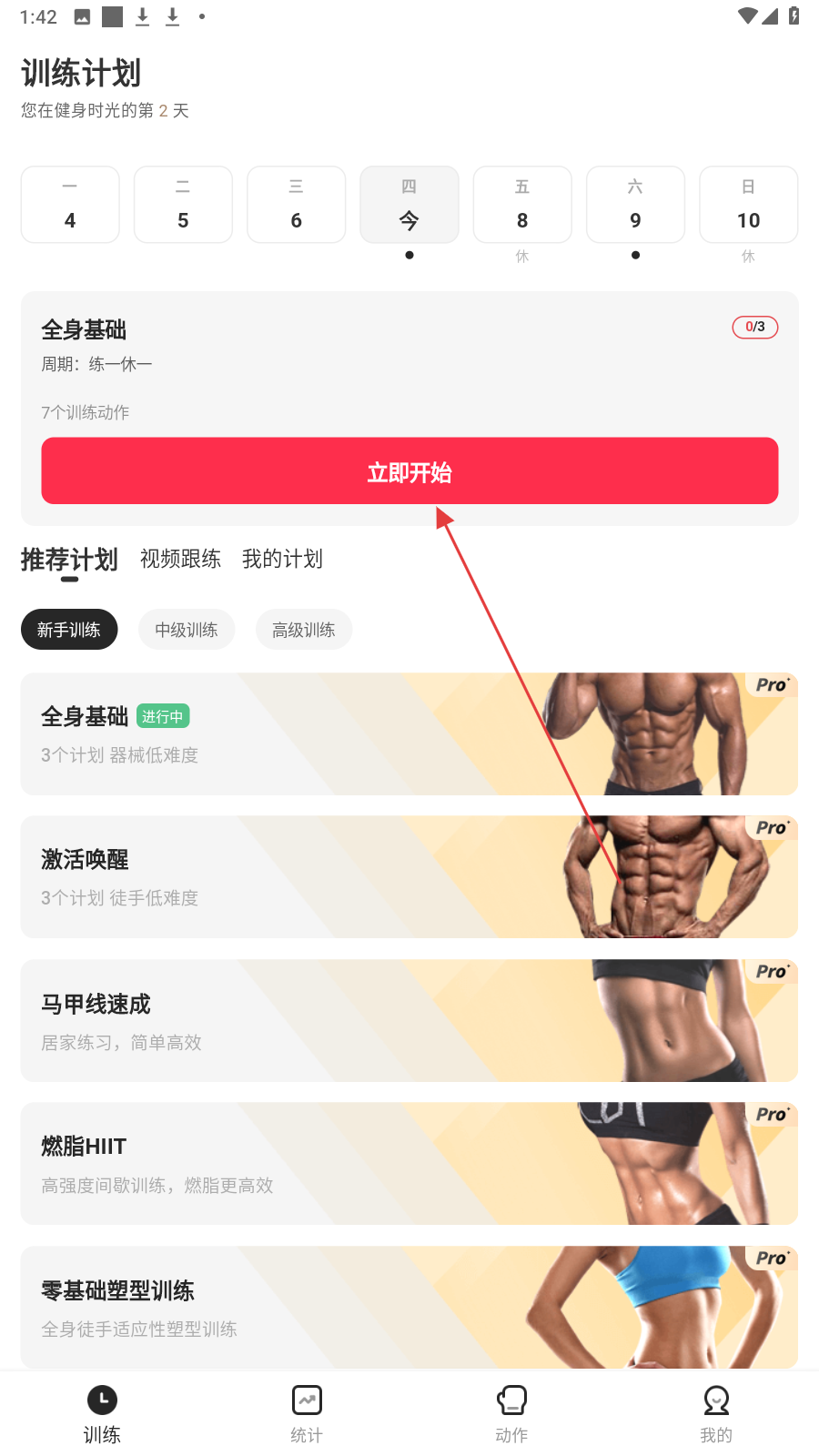
Task: Open the 全身基础 进行中 plan card
Action: [x=409, y=733]
